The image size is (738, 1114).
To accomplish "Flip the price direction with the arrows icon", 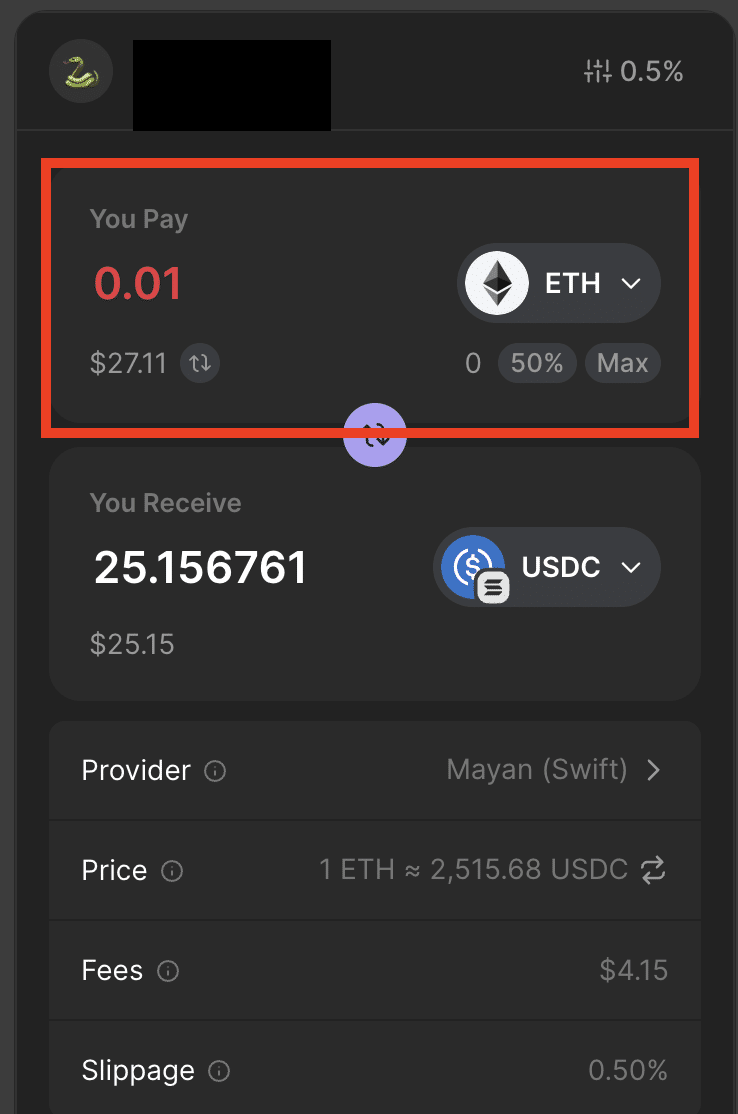I will 652,871.
